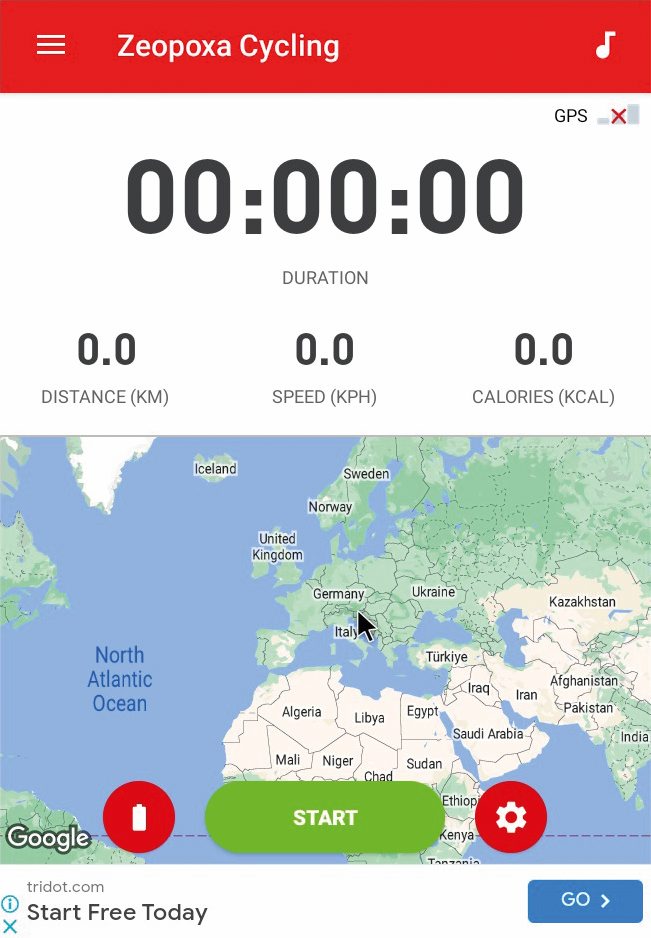
Task: Open the music note player
Action: click(605, 46)
